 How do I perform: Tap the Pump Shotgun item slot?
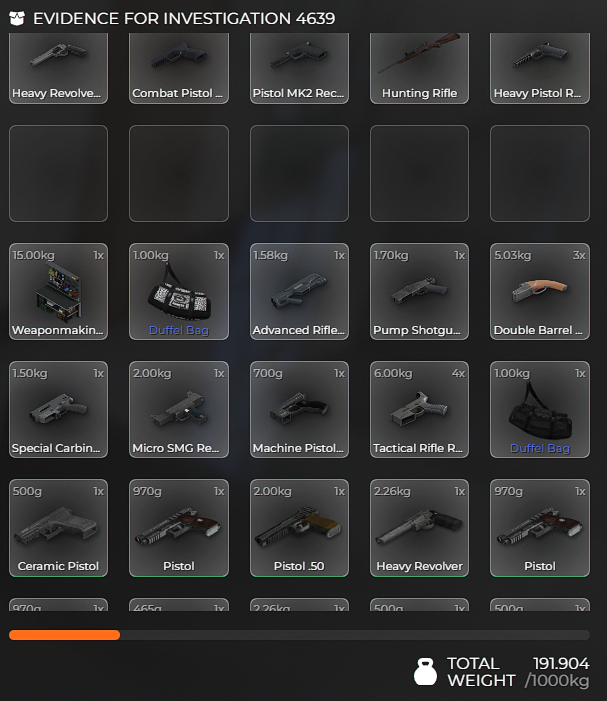pyautogui.click(x=419, y=291)
